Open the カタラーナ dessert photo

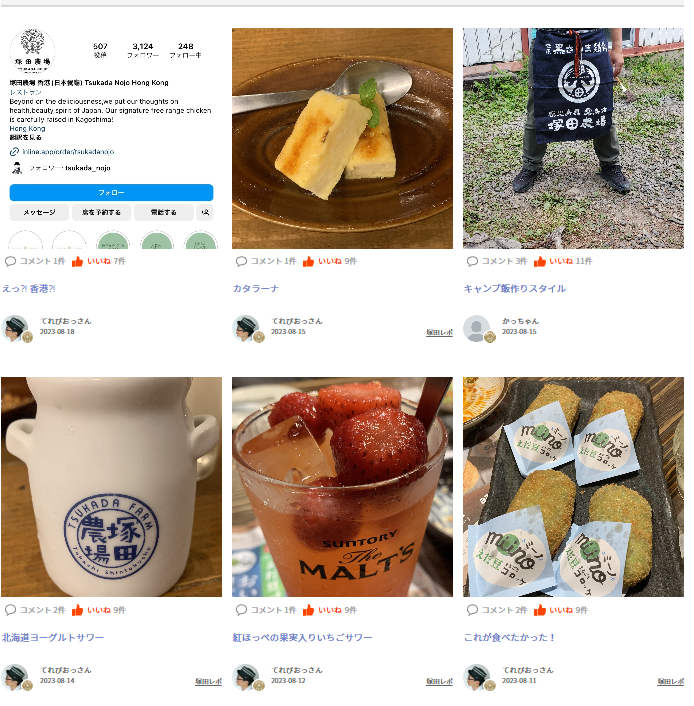(x=342, y=138)
